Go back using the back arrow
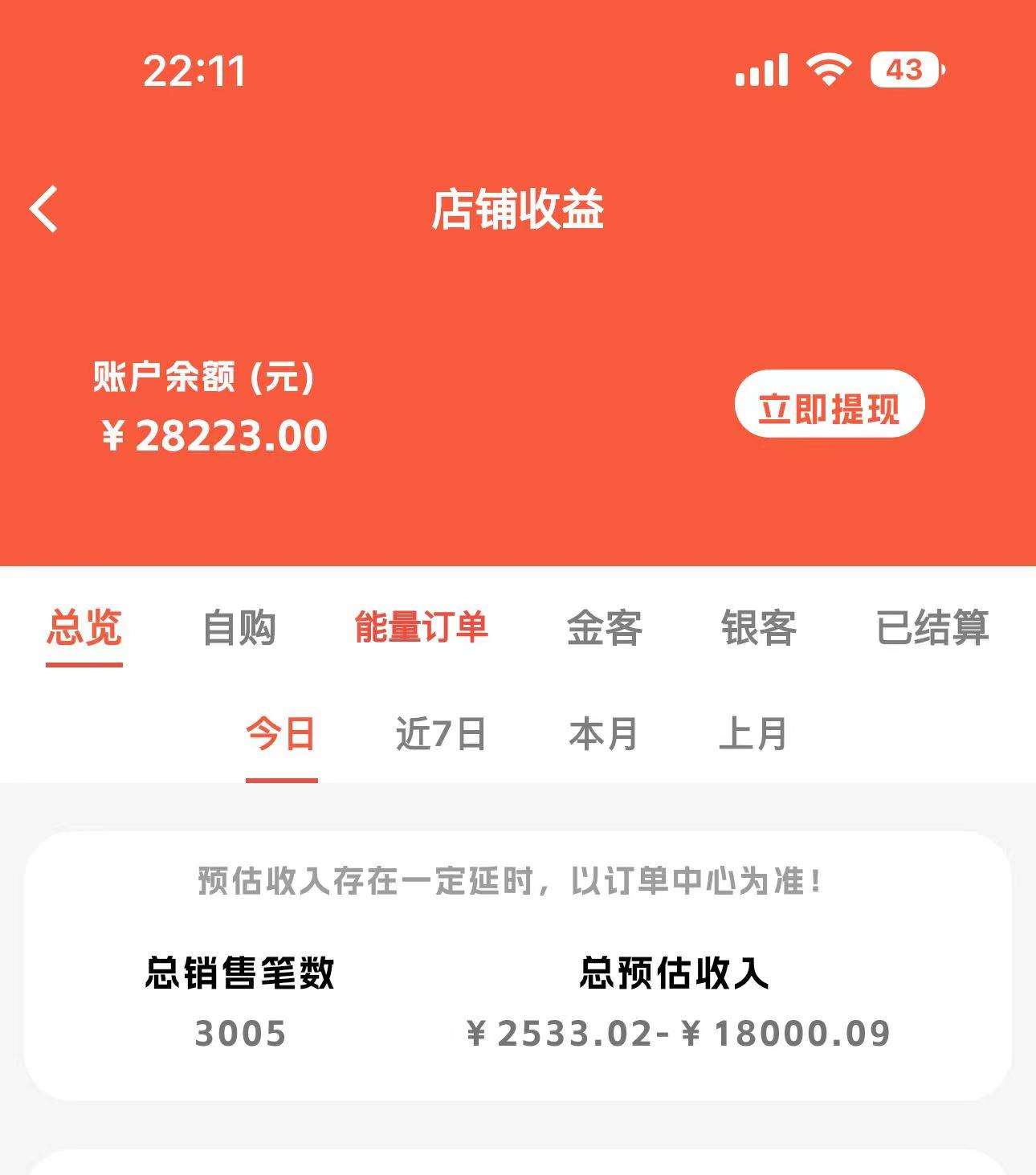1036x1175 pixels. coord(44,210)
